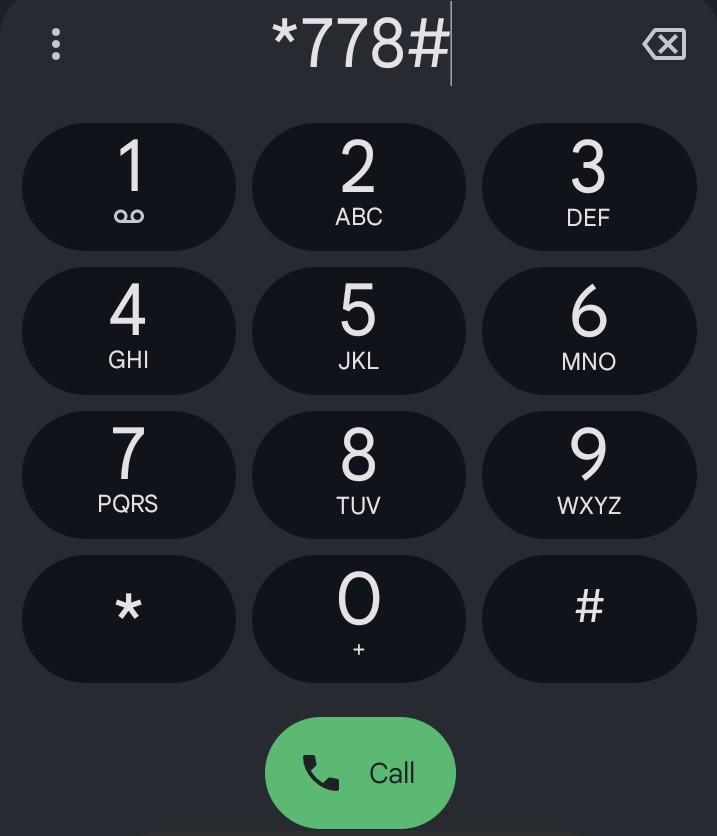This screenshot has width=717, height=836.
Task: Tap the 5 JKL key
Action: tap(358, 330)
